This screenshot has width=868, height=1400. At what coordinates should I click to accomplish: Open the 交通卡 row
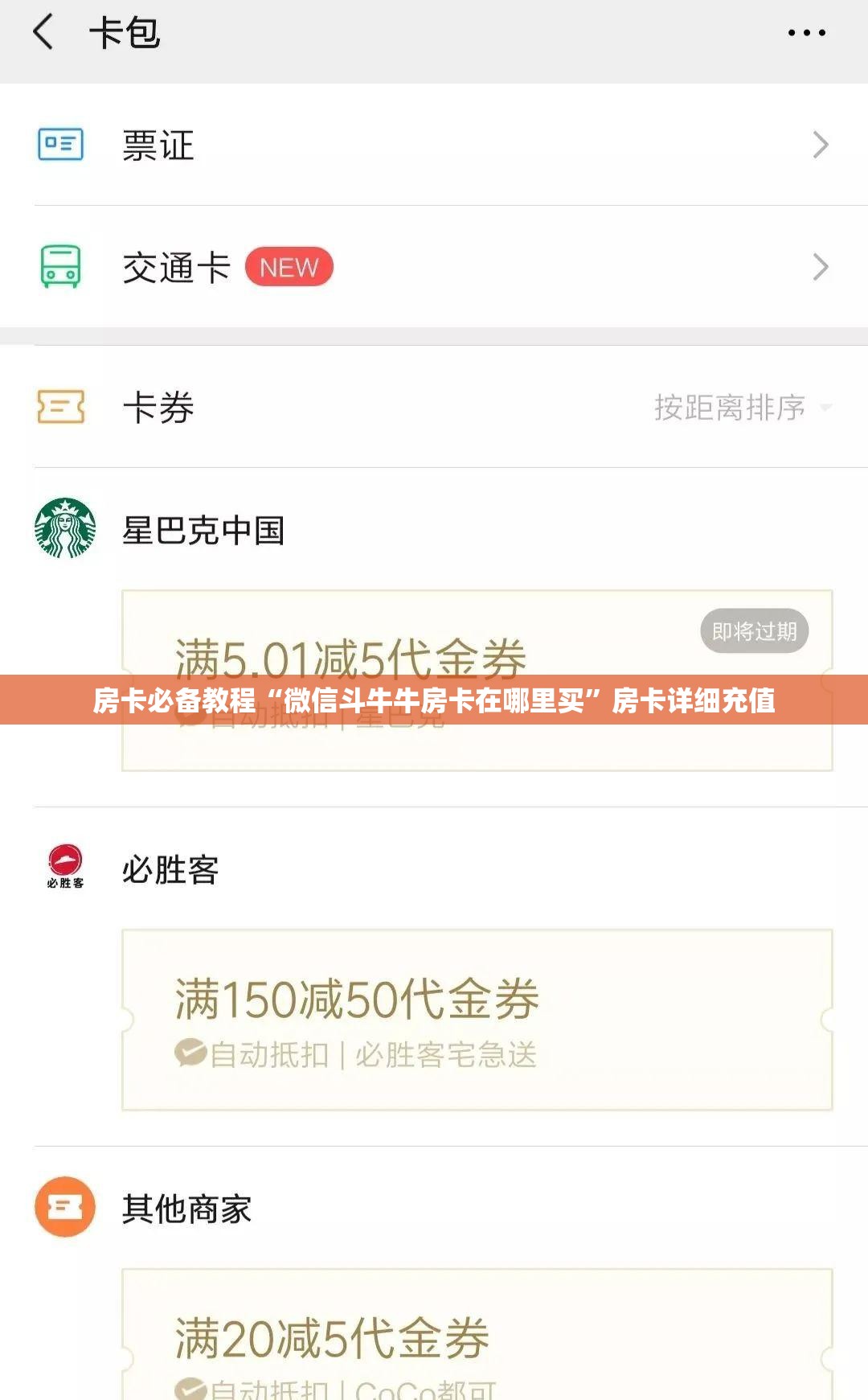coord(434,267)
